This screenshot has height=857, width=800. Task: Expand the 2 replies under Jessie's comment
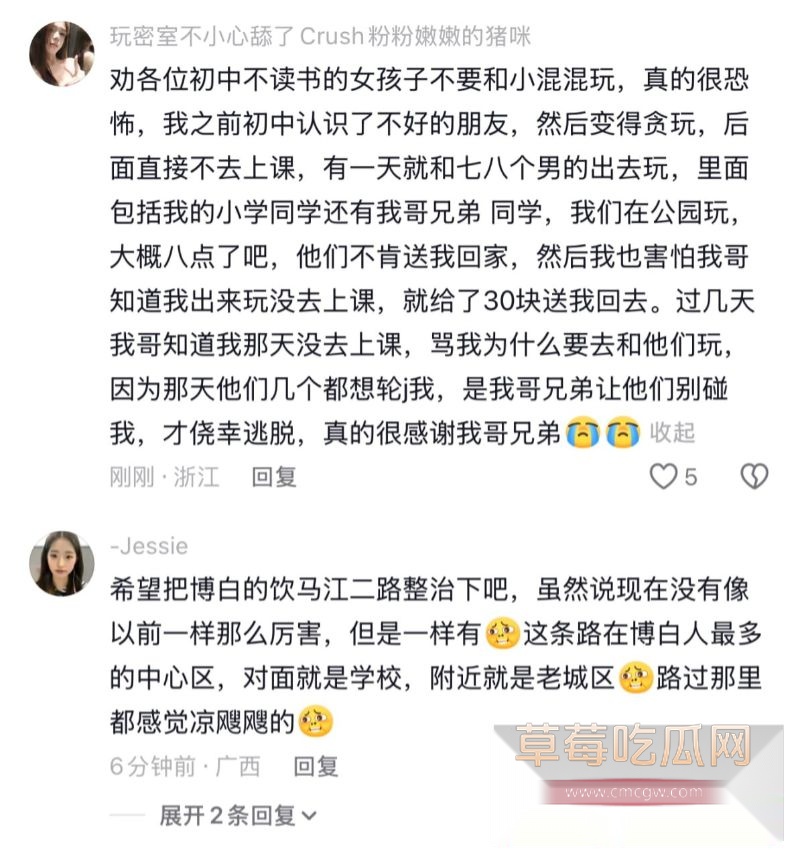coord(229,814)
